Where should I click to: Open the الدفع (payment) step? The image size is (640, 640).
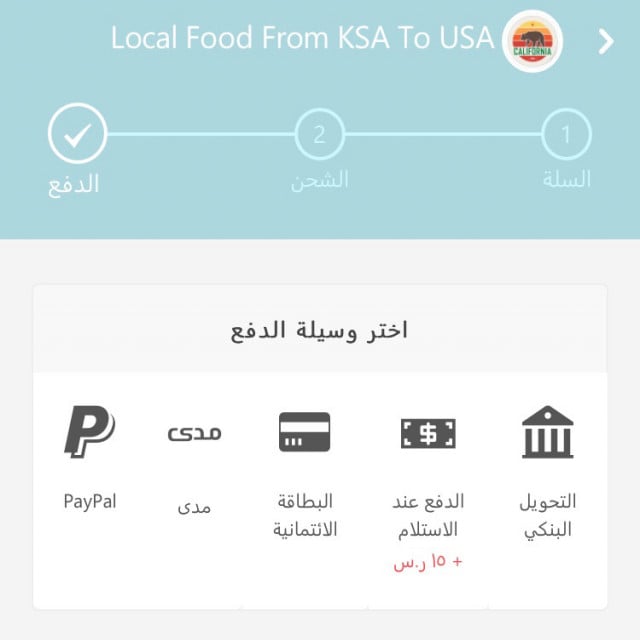(x=77, y=135)
